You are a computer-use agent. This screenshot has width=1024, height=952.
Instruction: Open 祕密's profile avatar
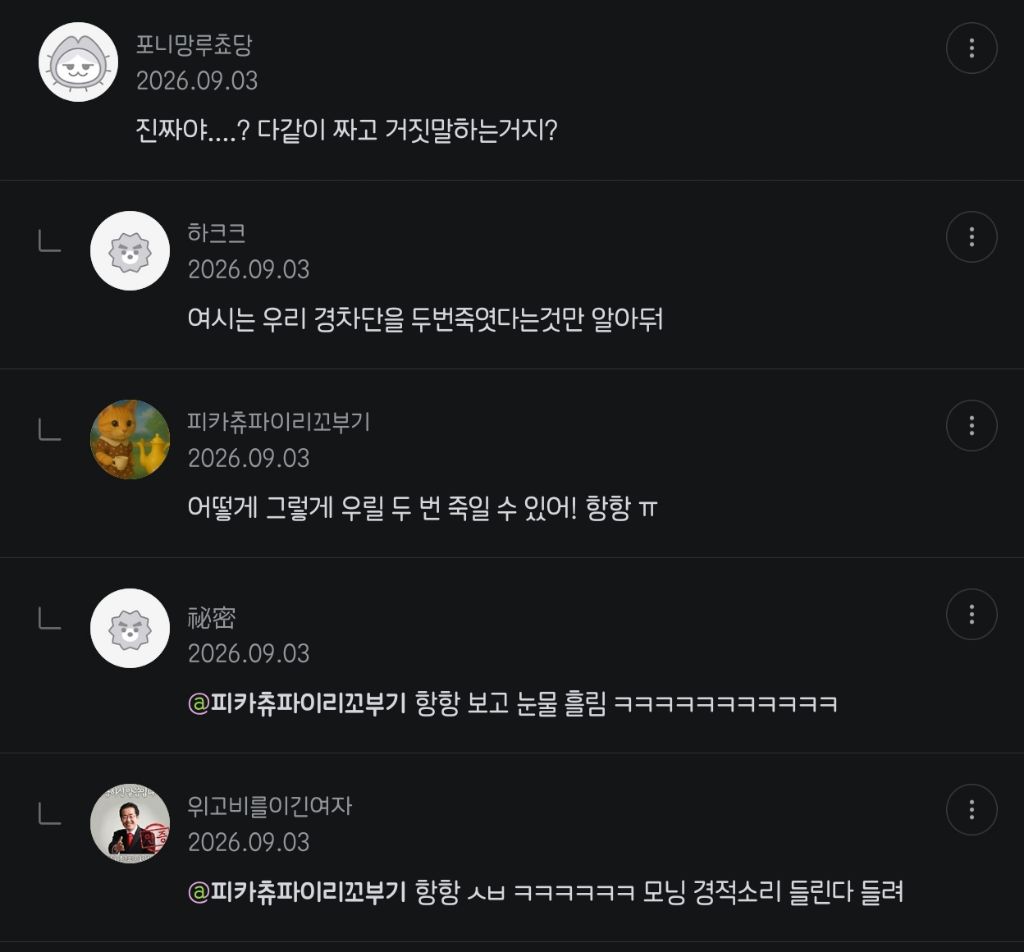pos(130,628)
